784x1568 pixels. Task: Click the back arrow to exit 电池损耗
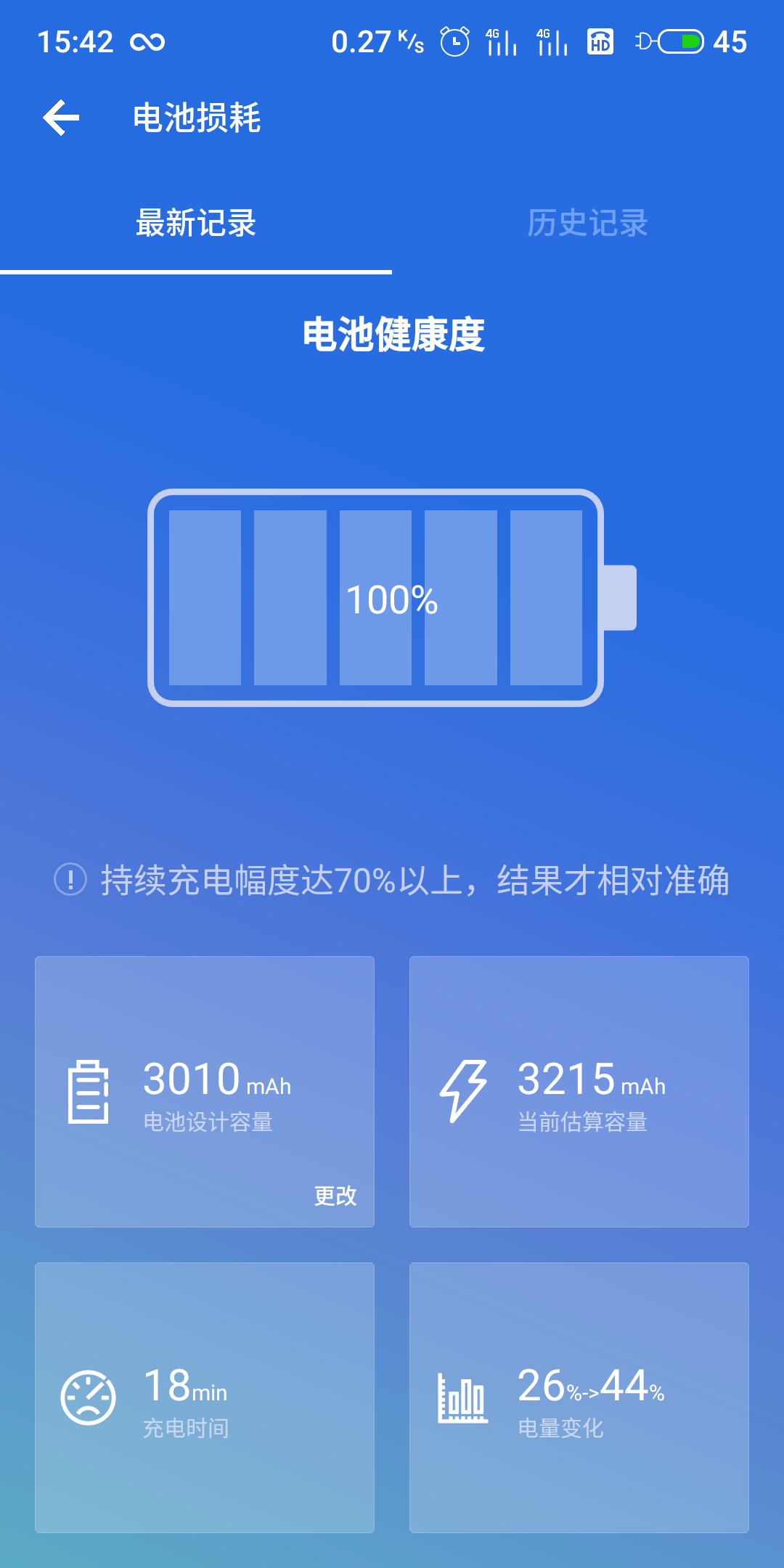[x=62, y=118]
